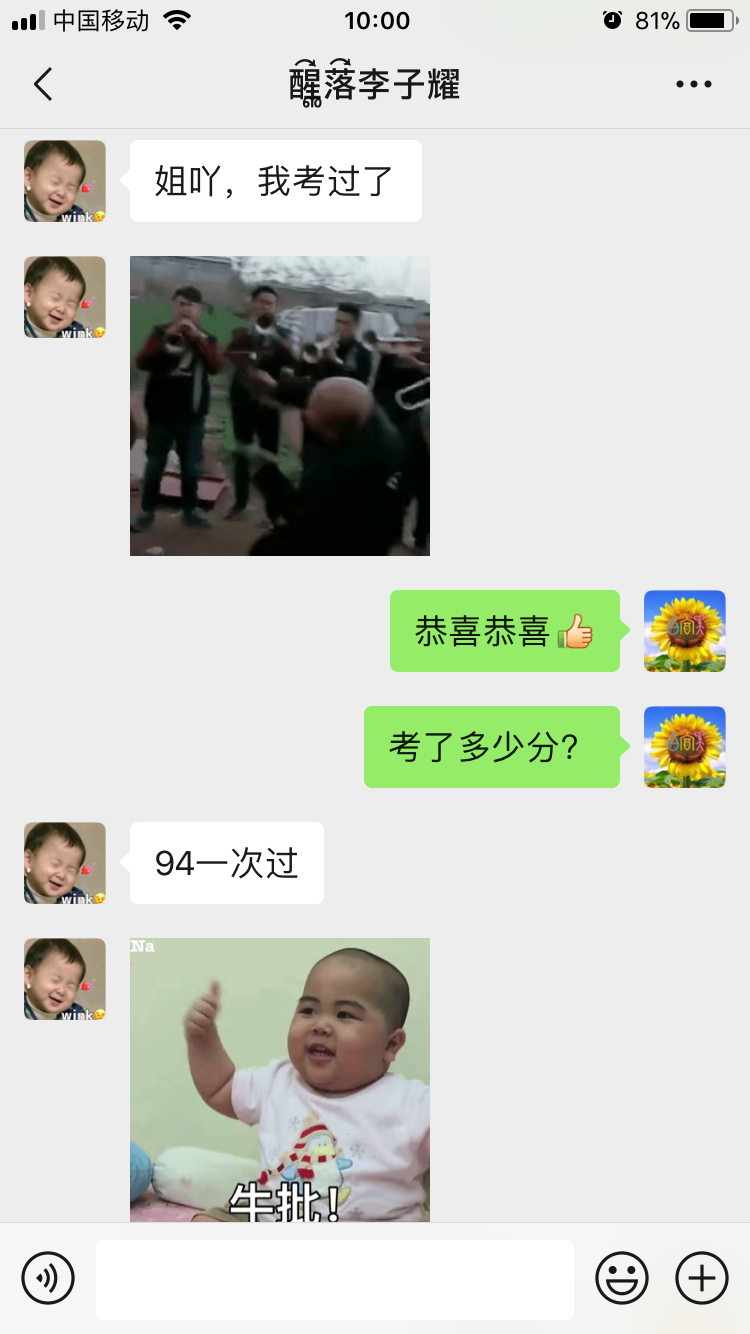
Task: Open the trumpet band GIF image
Action: (x=280, y=405)
